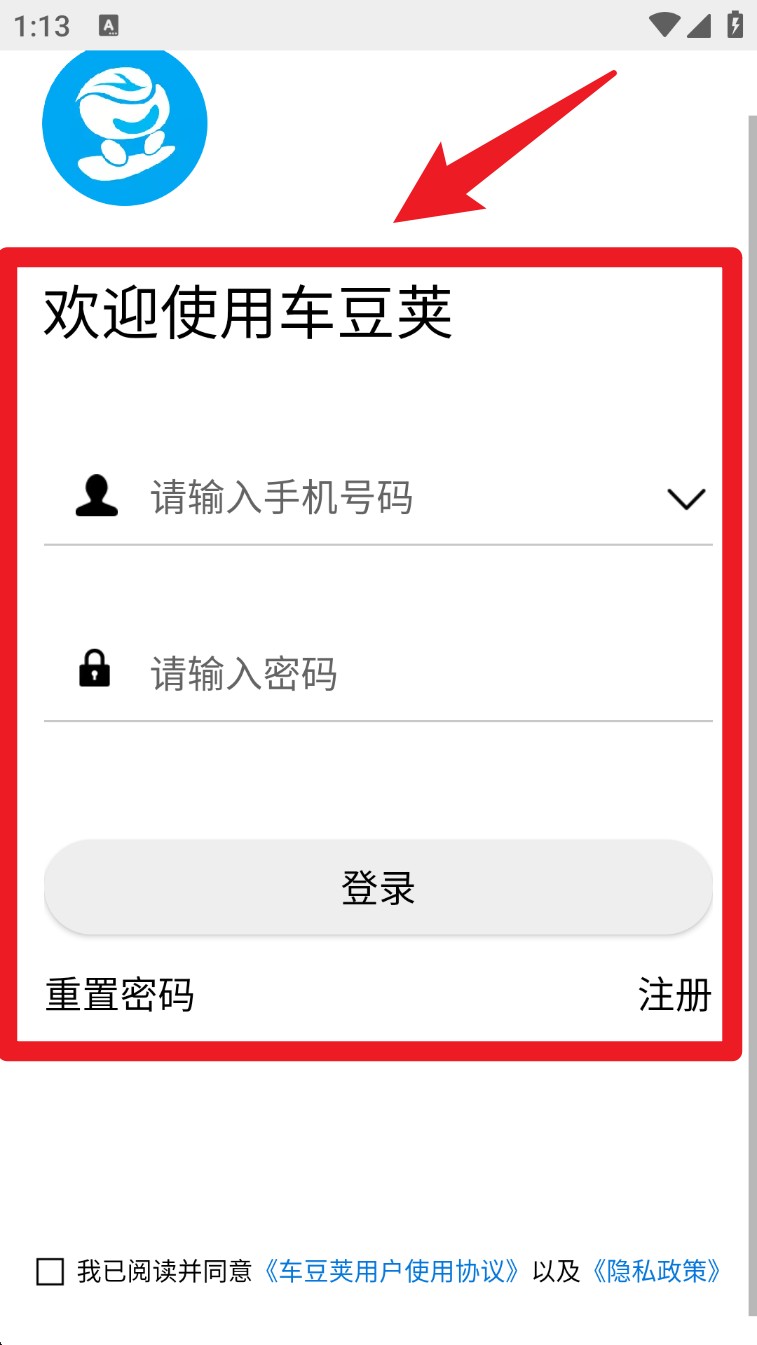Open the 车豆荚用户使用协议 link
Screen dimensions: 757x1345
click(391, 1271)
